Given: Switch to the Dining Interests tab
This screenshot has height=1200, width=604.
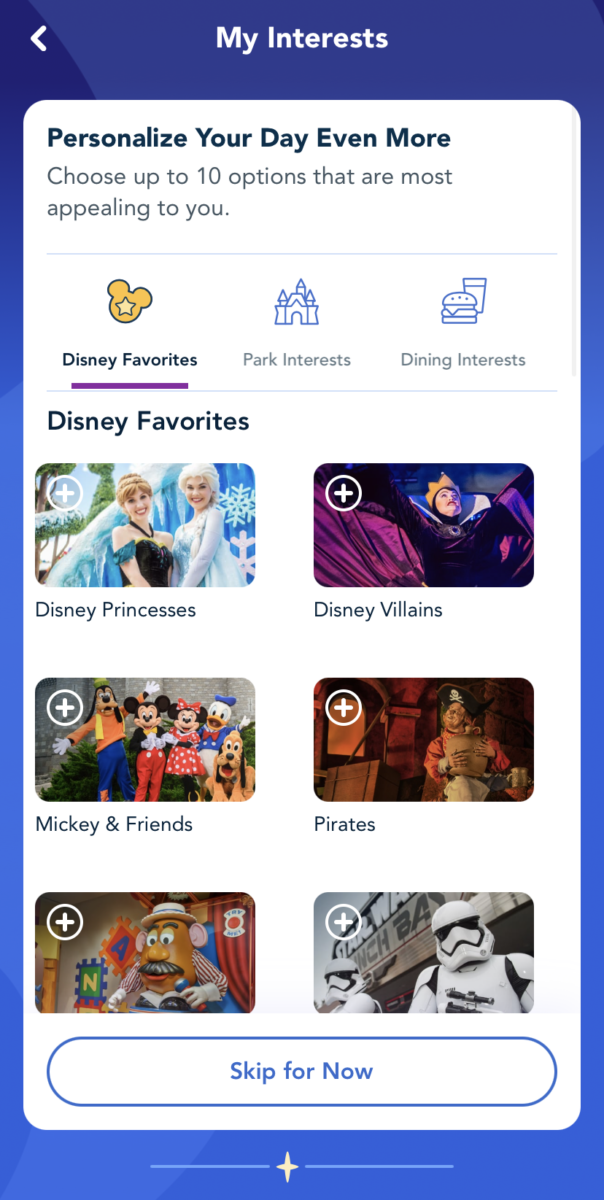Looking at the screenshot, I should tap(462, 326).
